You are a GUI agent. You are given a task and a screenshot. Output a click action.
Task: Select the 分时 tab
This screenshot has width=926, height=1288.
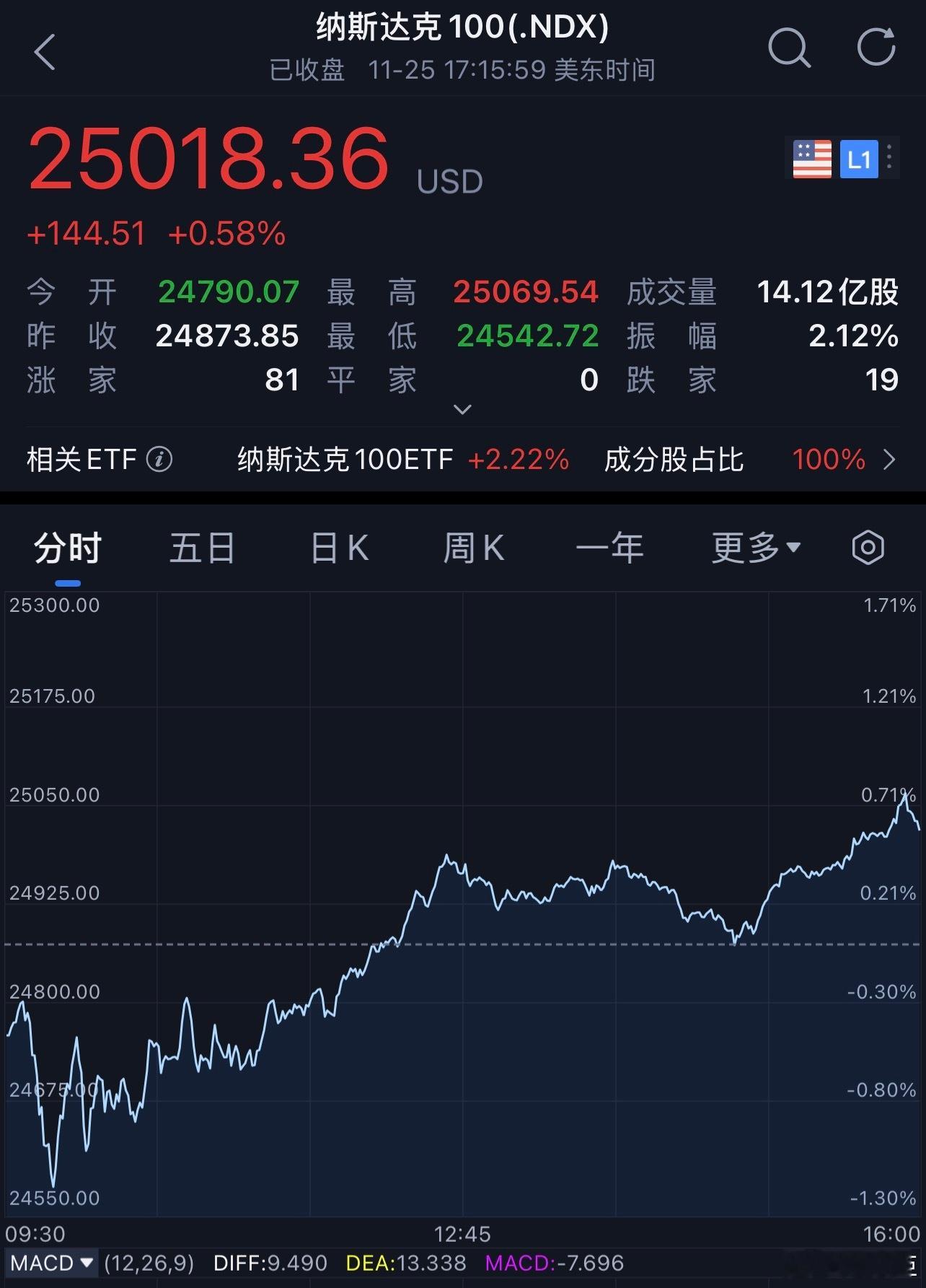(x=70, y=547)
